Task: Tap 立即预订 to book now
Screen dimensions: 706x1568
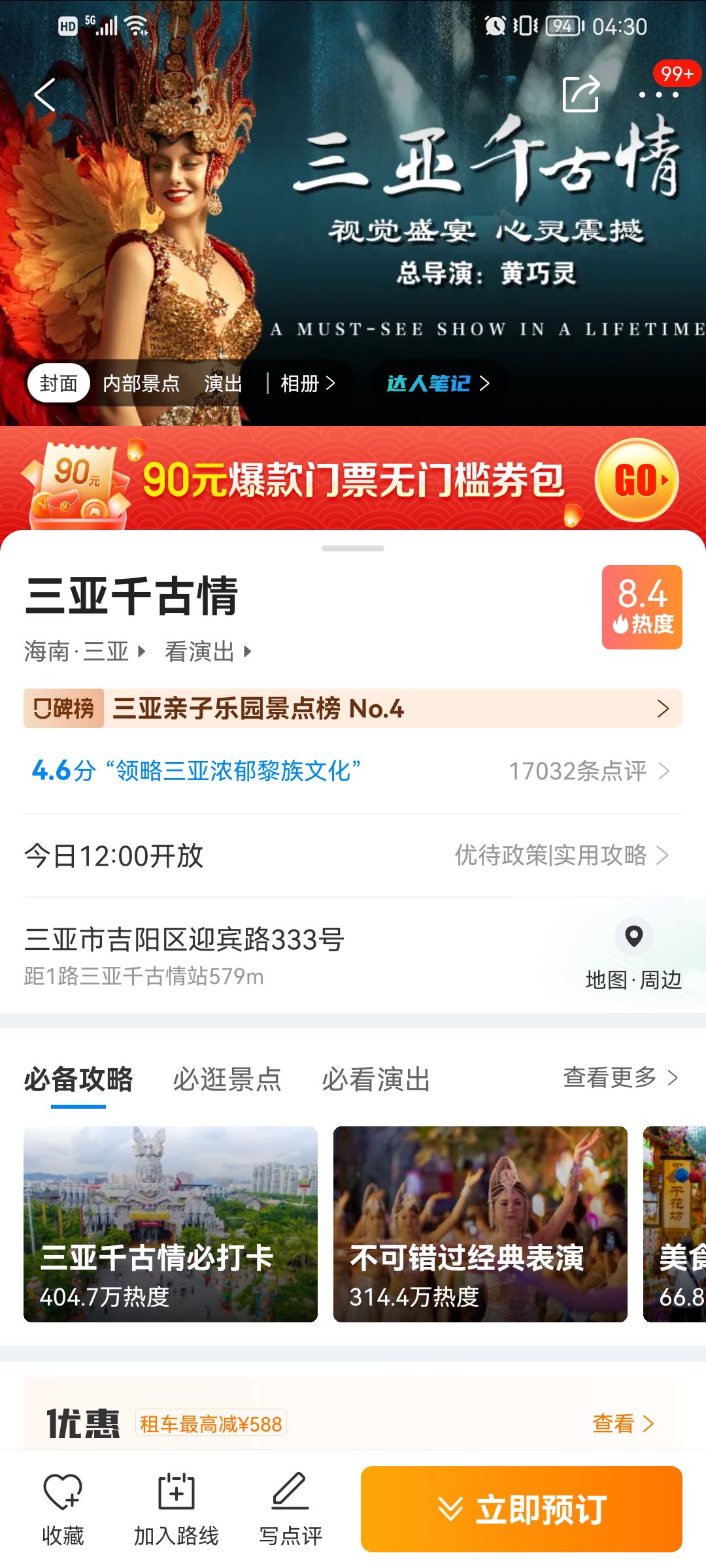Action: (x=522, y=1509)
